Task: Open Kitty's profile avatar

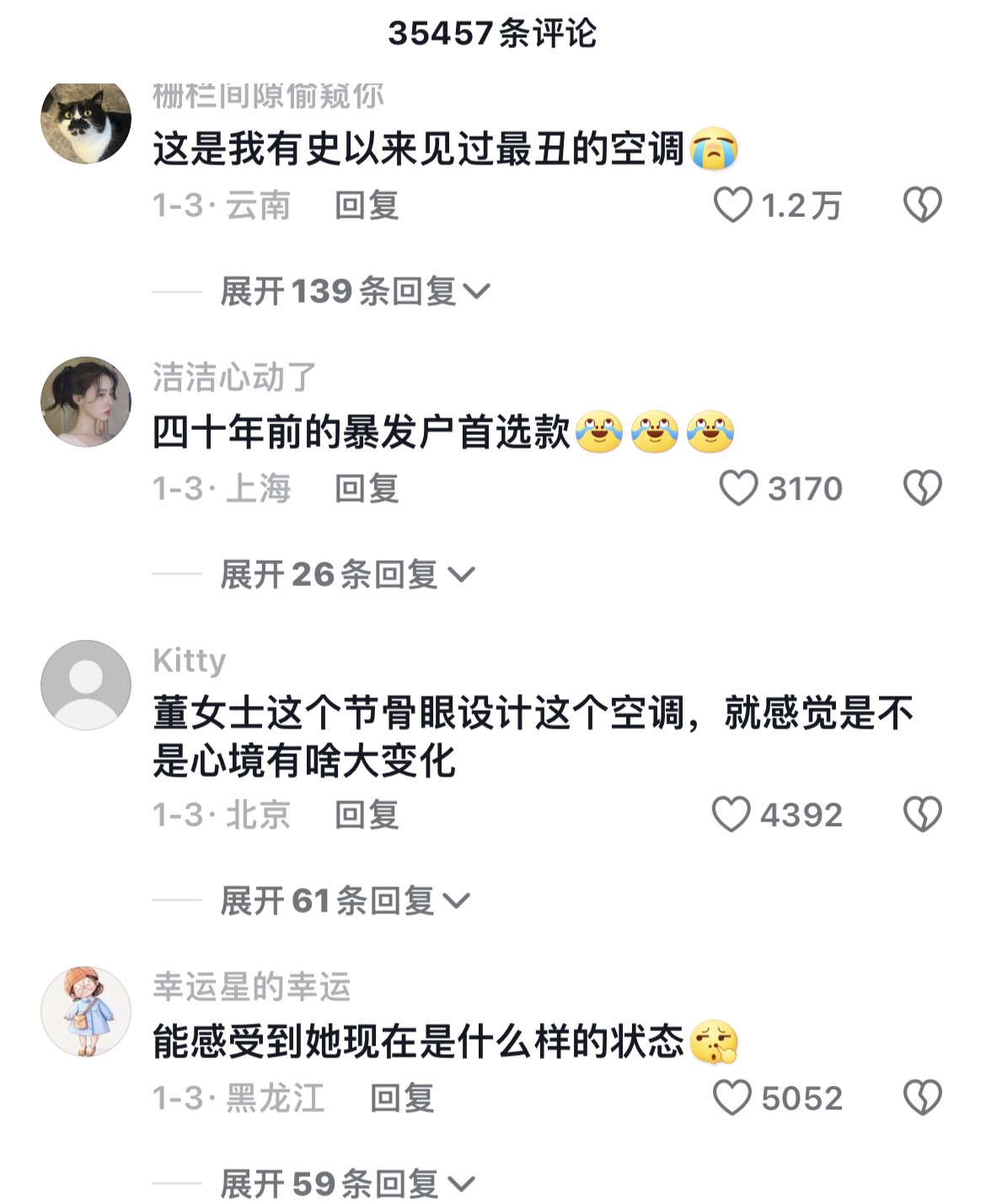Action: point(86,685)
